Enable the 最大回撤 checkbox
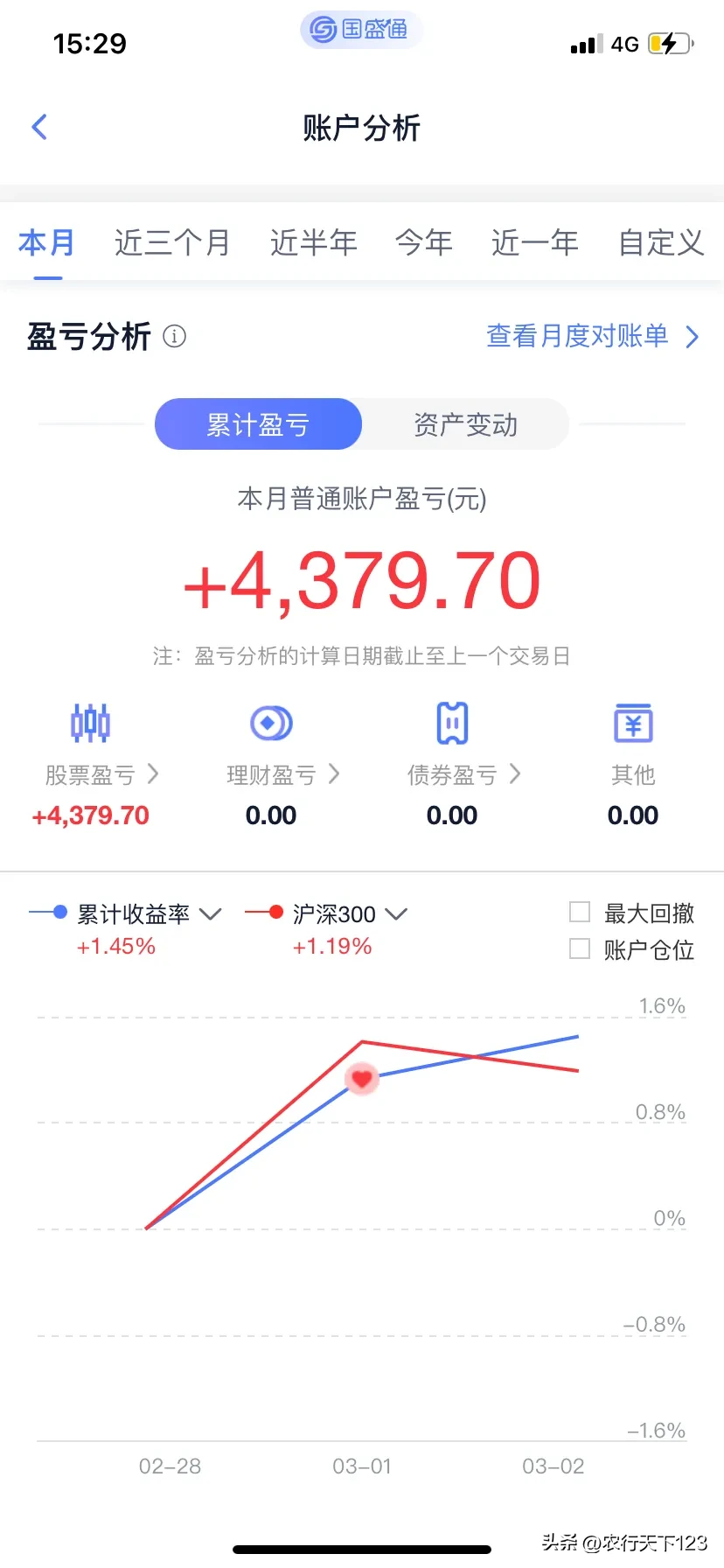This screenshot has width=724, height=1568. click(580, 913)
